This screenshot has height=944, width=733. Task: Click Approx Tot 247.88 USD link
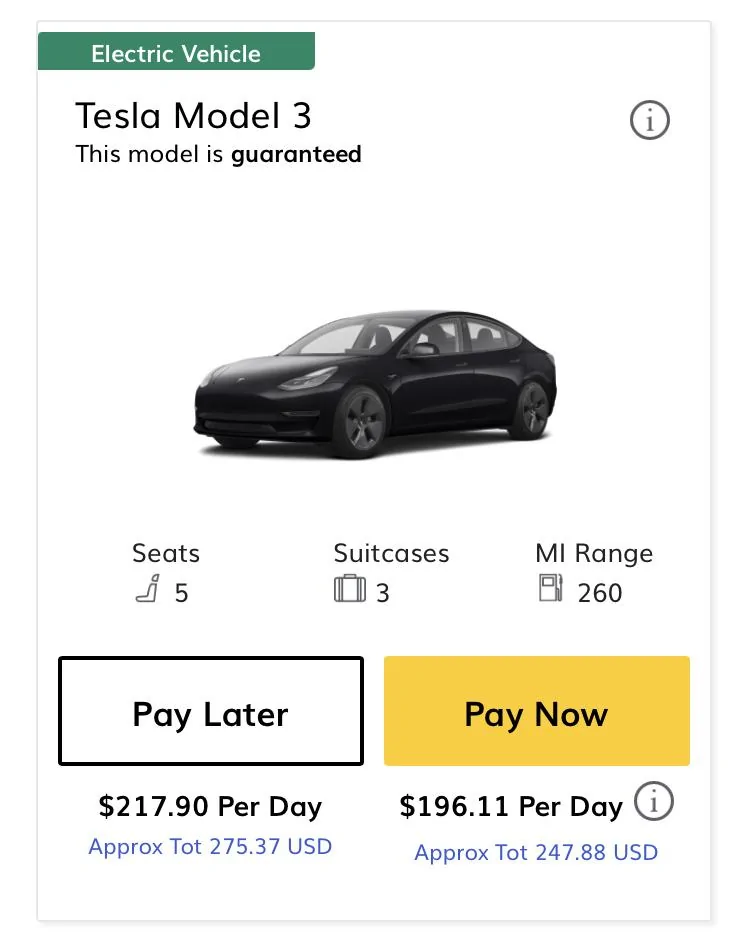[536, 852]
